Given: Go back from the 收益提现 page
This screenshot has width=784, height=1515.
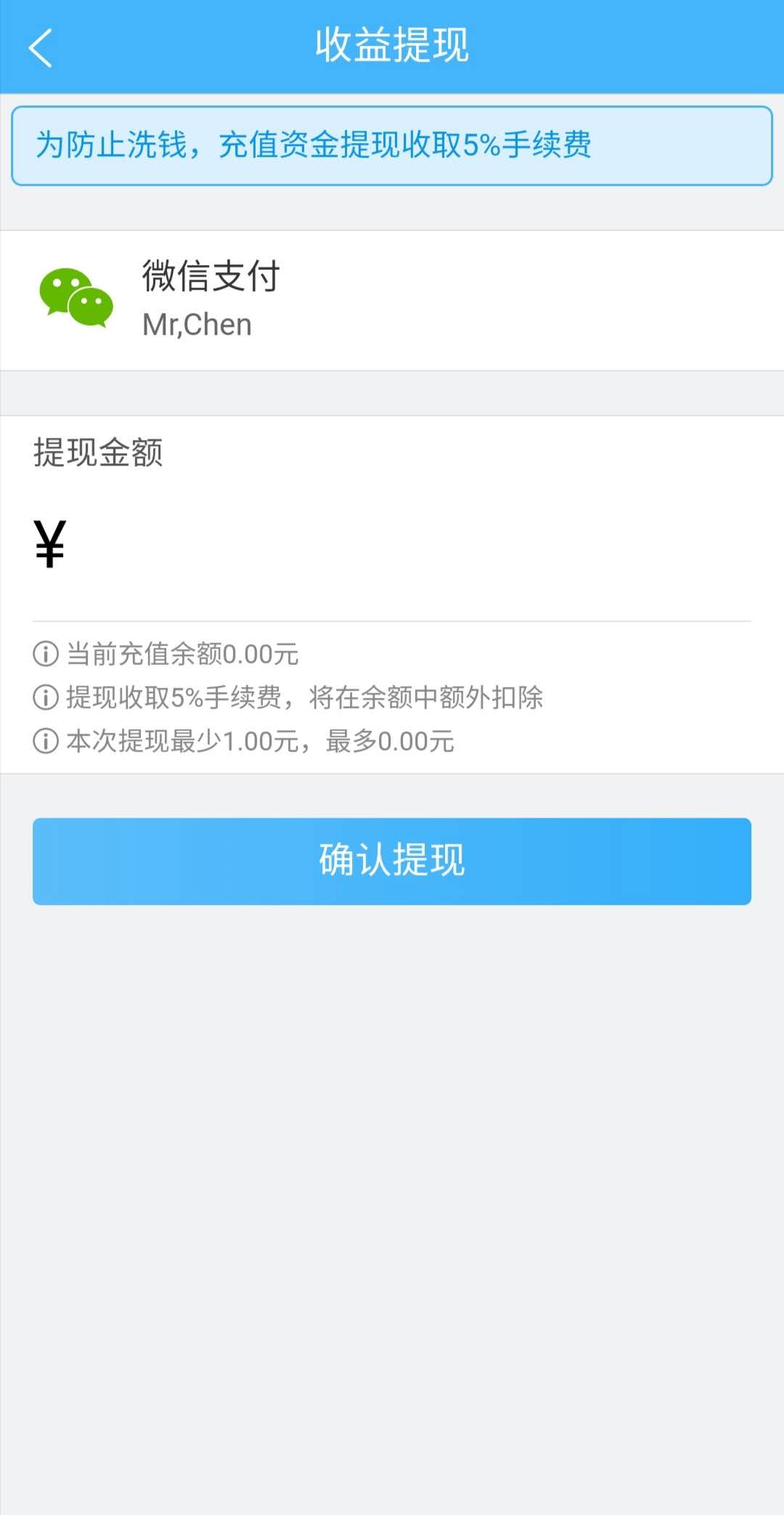Looking at the screenshot, I should [x=41, y=48].
